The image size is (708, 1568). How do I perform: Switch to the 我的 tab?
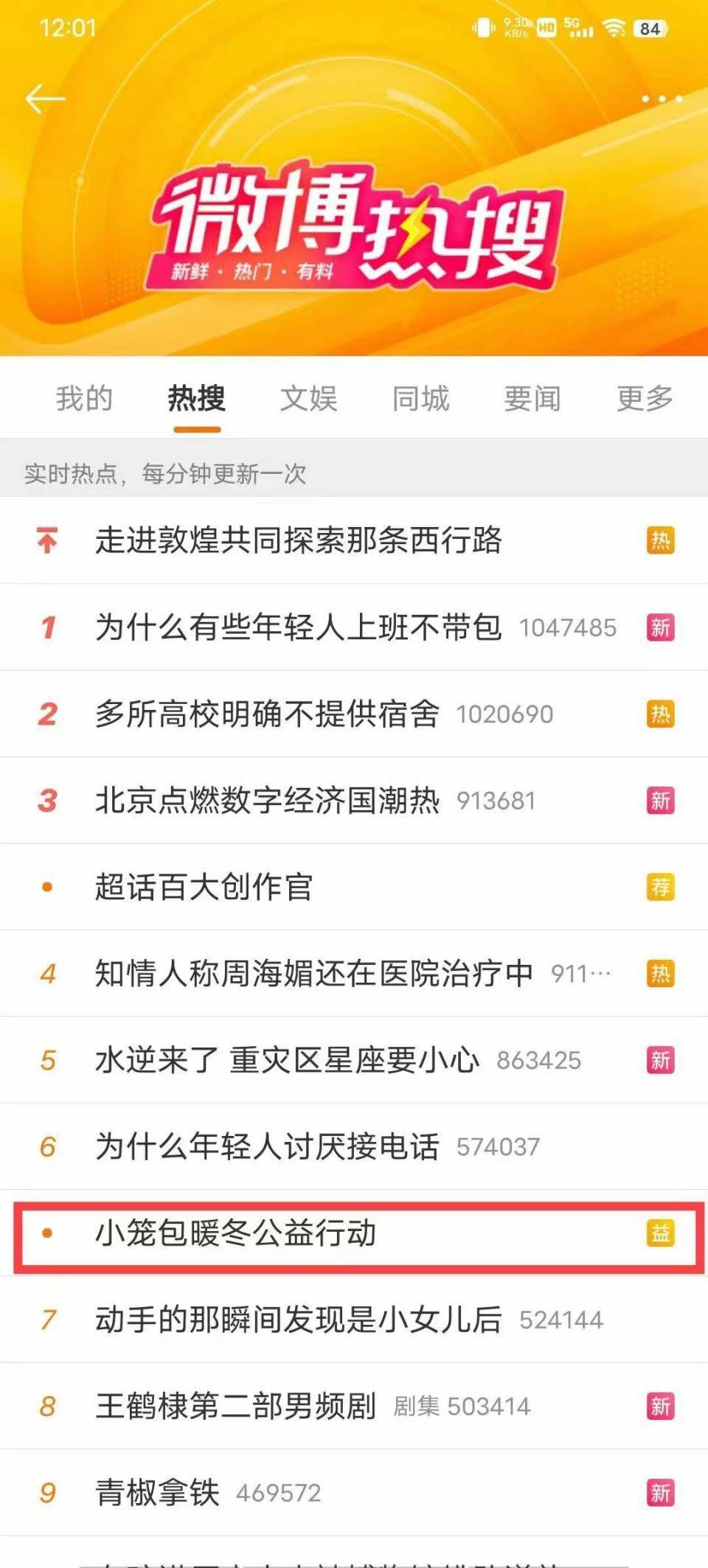pyautogui.click(x=84, y=399)
